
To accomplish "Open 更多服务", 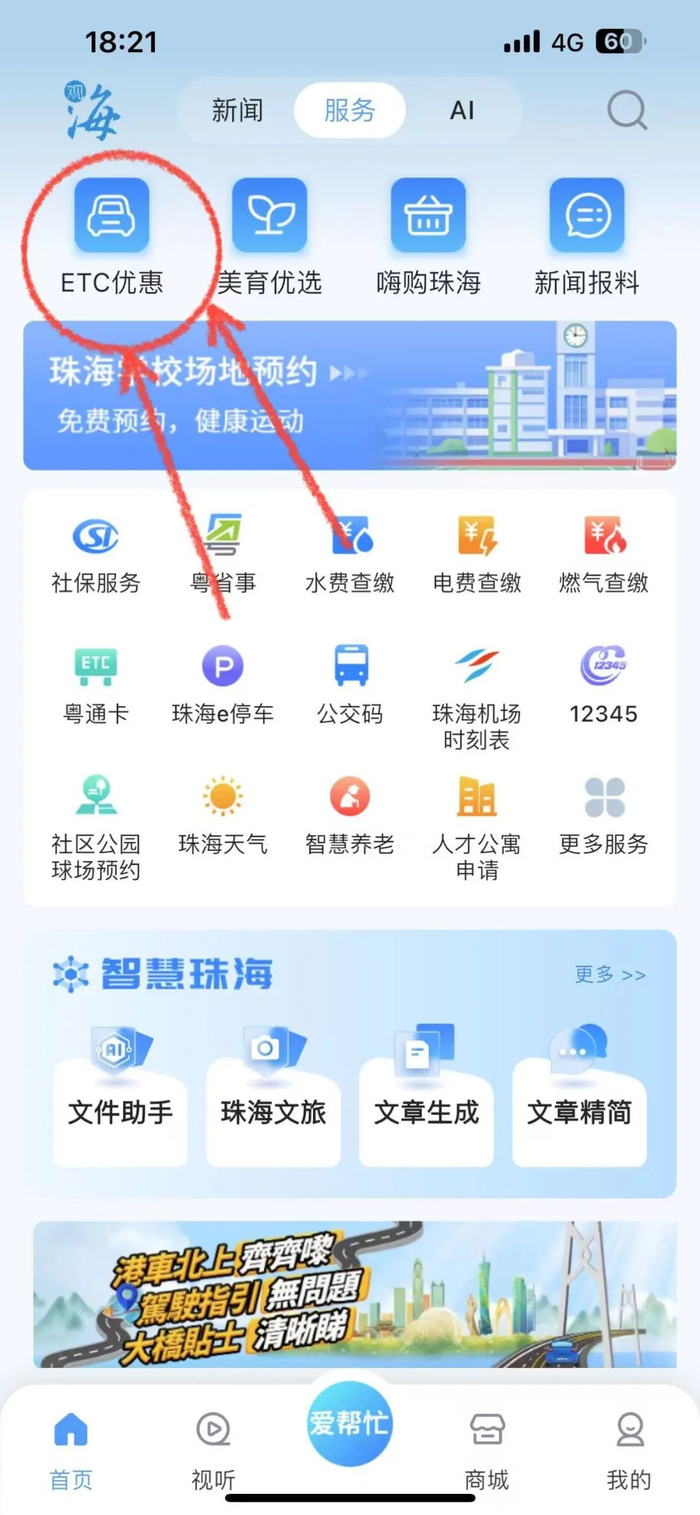I will click(604, 816).
